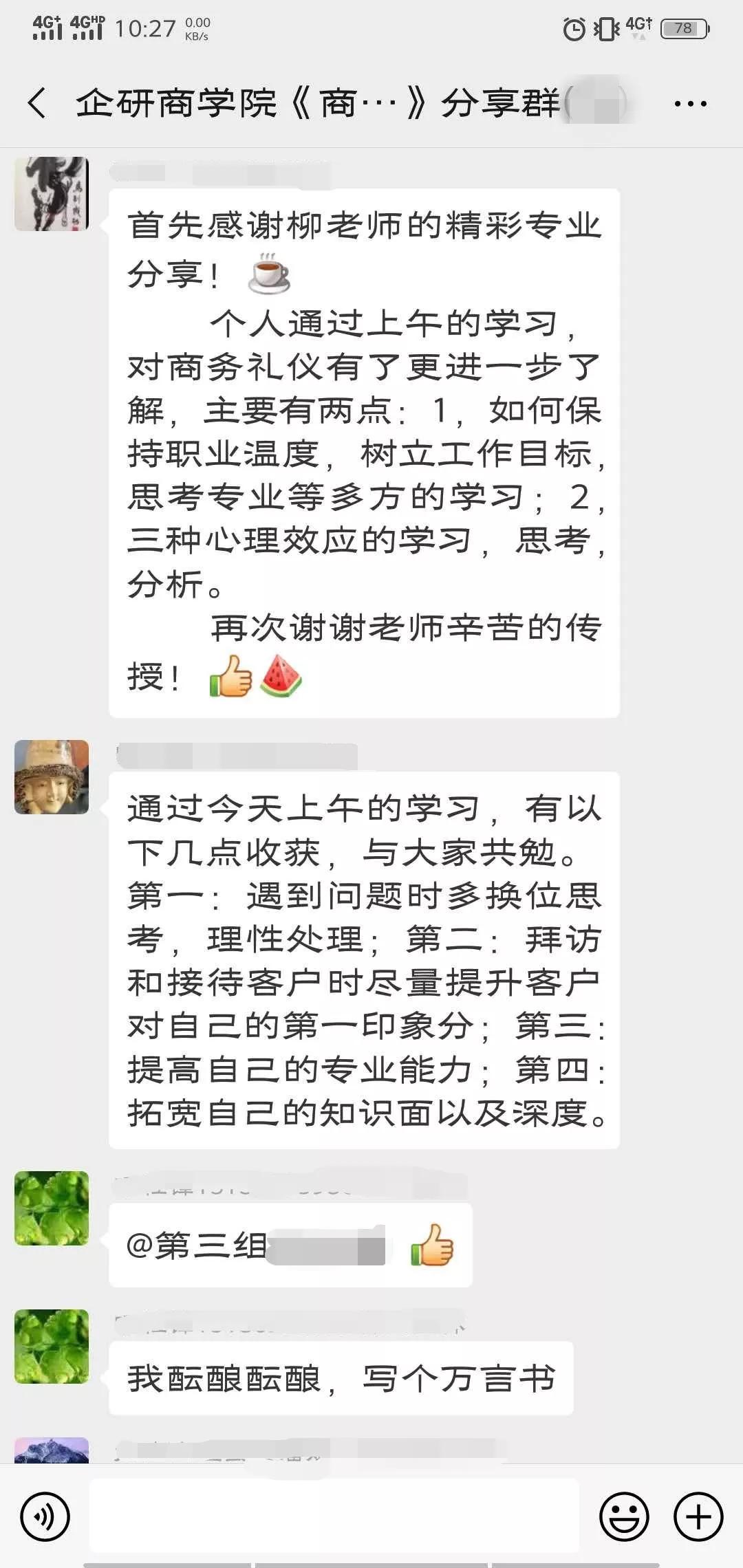Switch to voice message input
The image size is (743, 1568).
pos(45,1516)
